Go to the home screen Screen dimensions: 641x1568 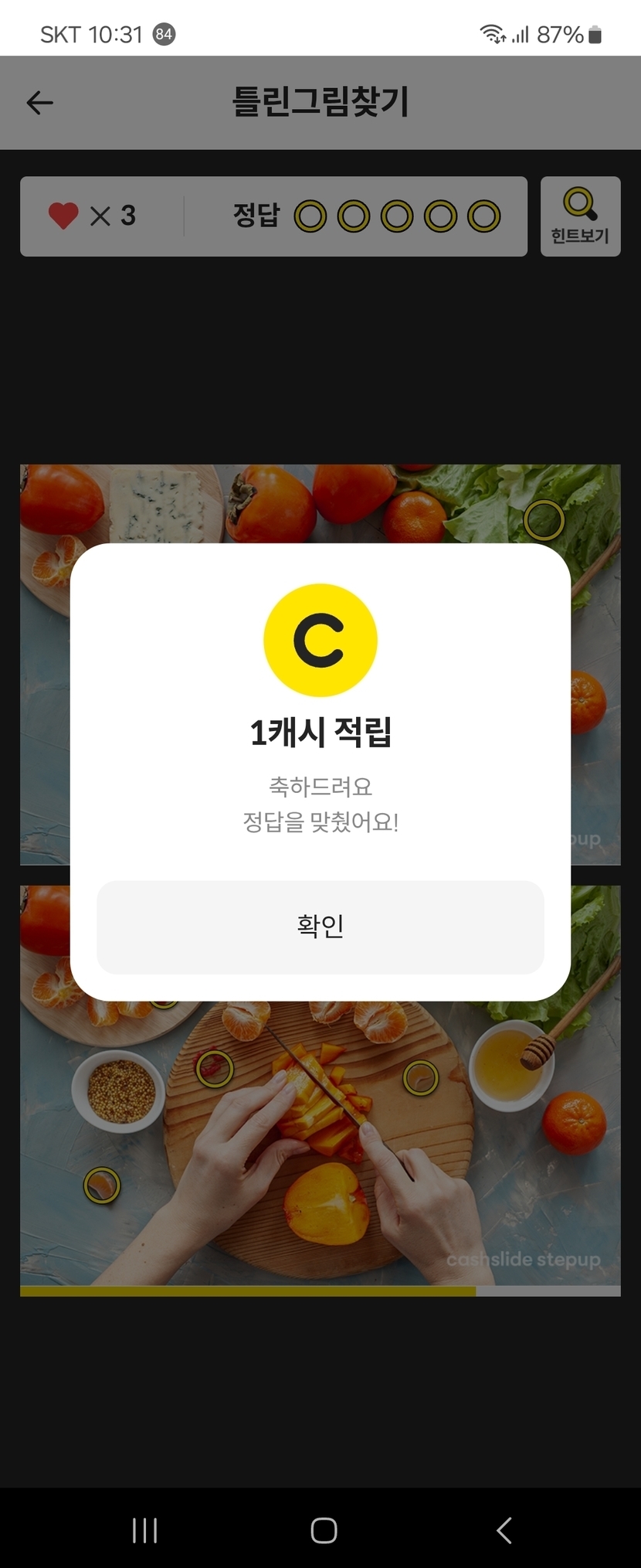[x=324, y=1529]
